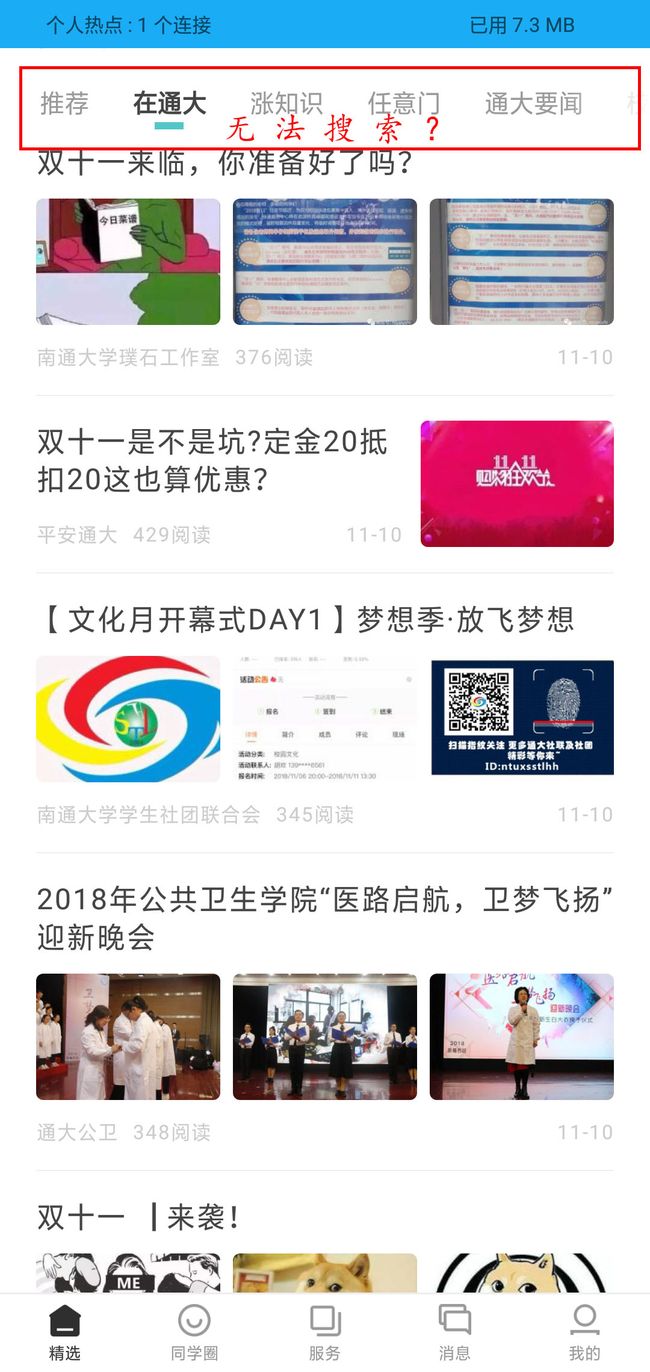Image resolution: width=650 pixels, height=1372 pixels.
Task: Open the 双十一是不是坑 article from 平安通大
Action: [212, 461]
